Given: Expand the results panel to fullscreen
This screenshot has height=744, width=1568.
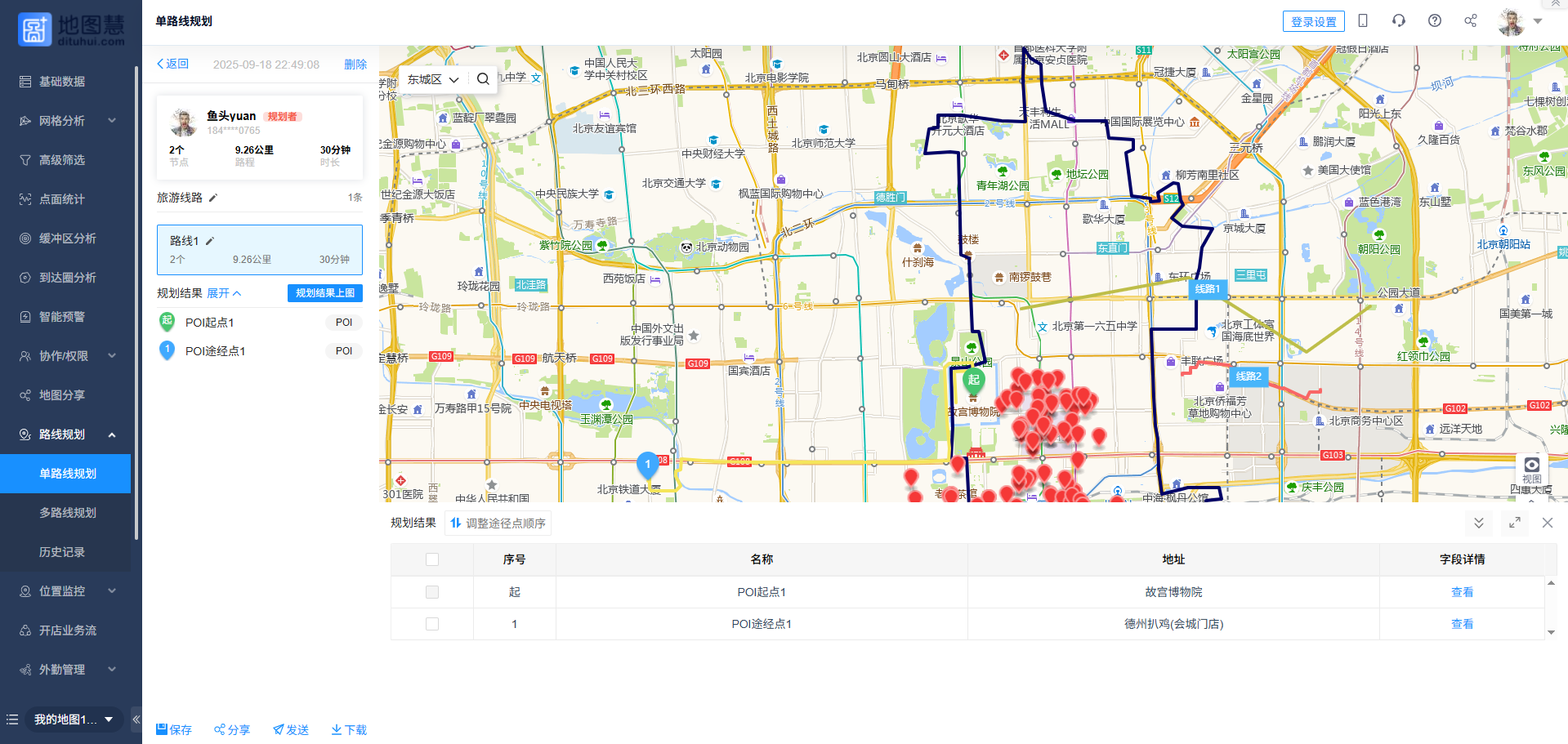Looking at the screenshot, I should tap(1514, 523).
